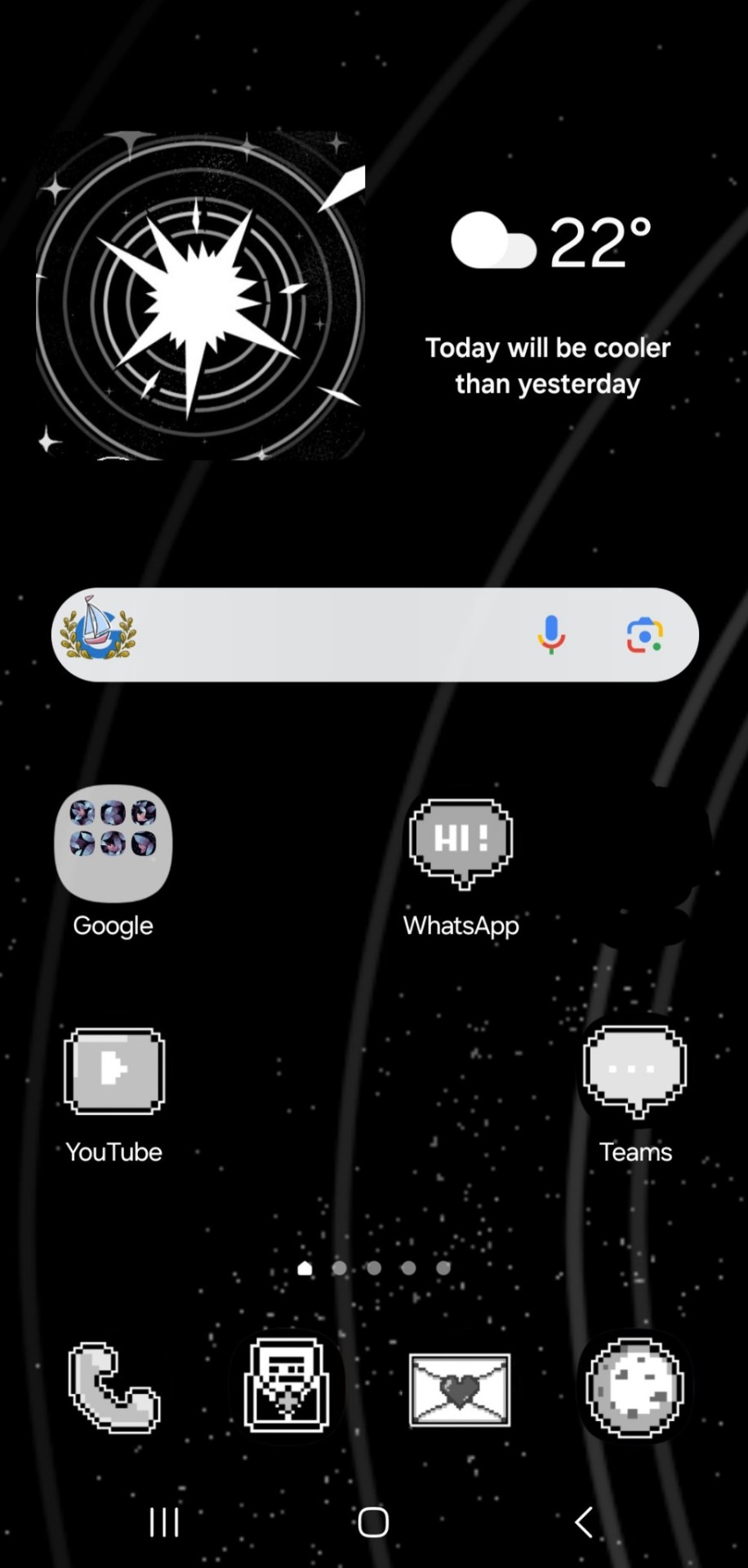Open the weather widget showing 22°
Image resolution: width=748 pixels, height=1568 pixels.
pyautogui.click(x=549, y=302)
